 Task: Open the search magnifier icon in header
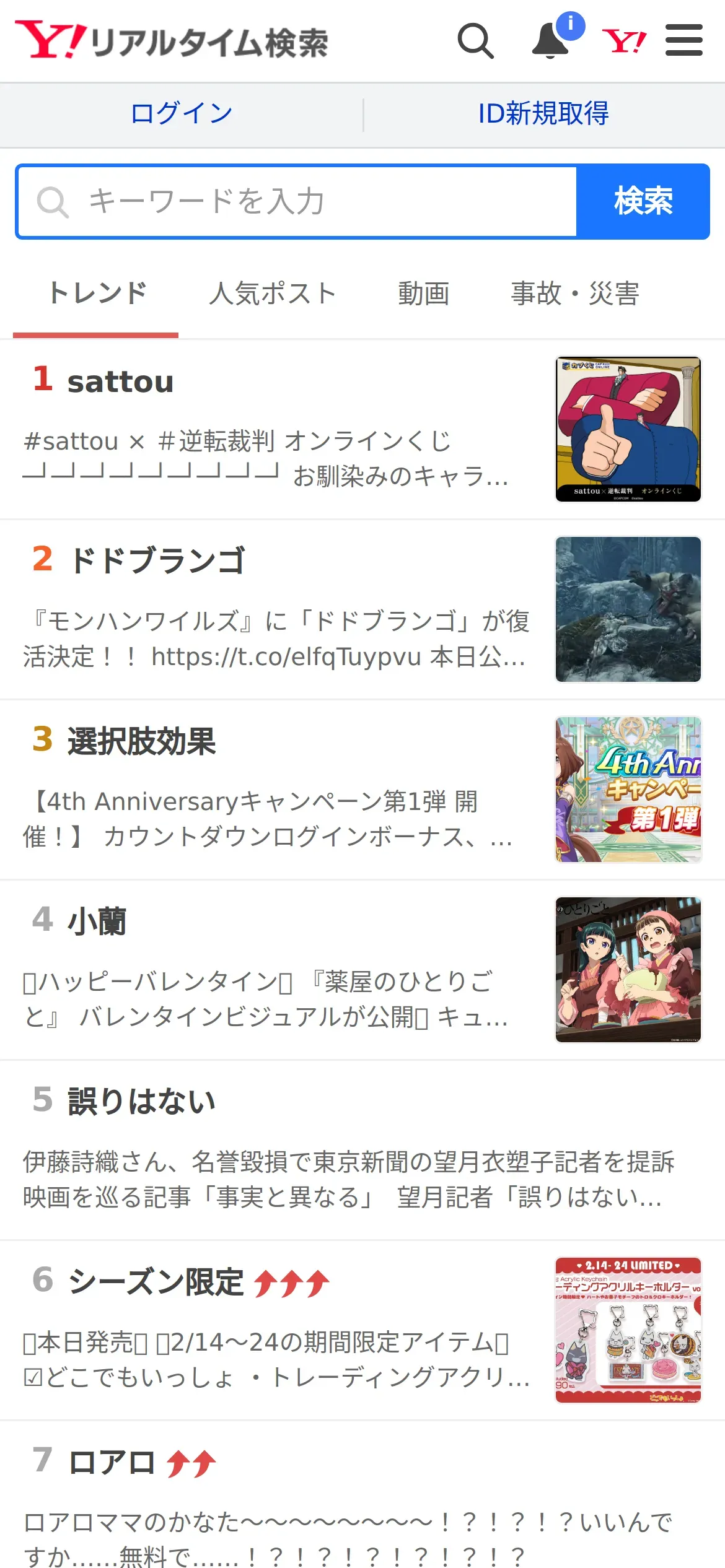coord(475,41)
